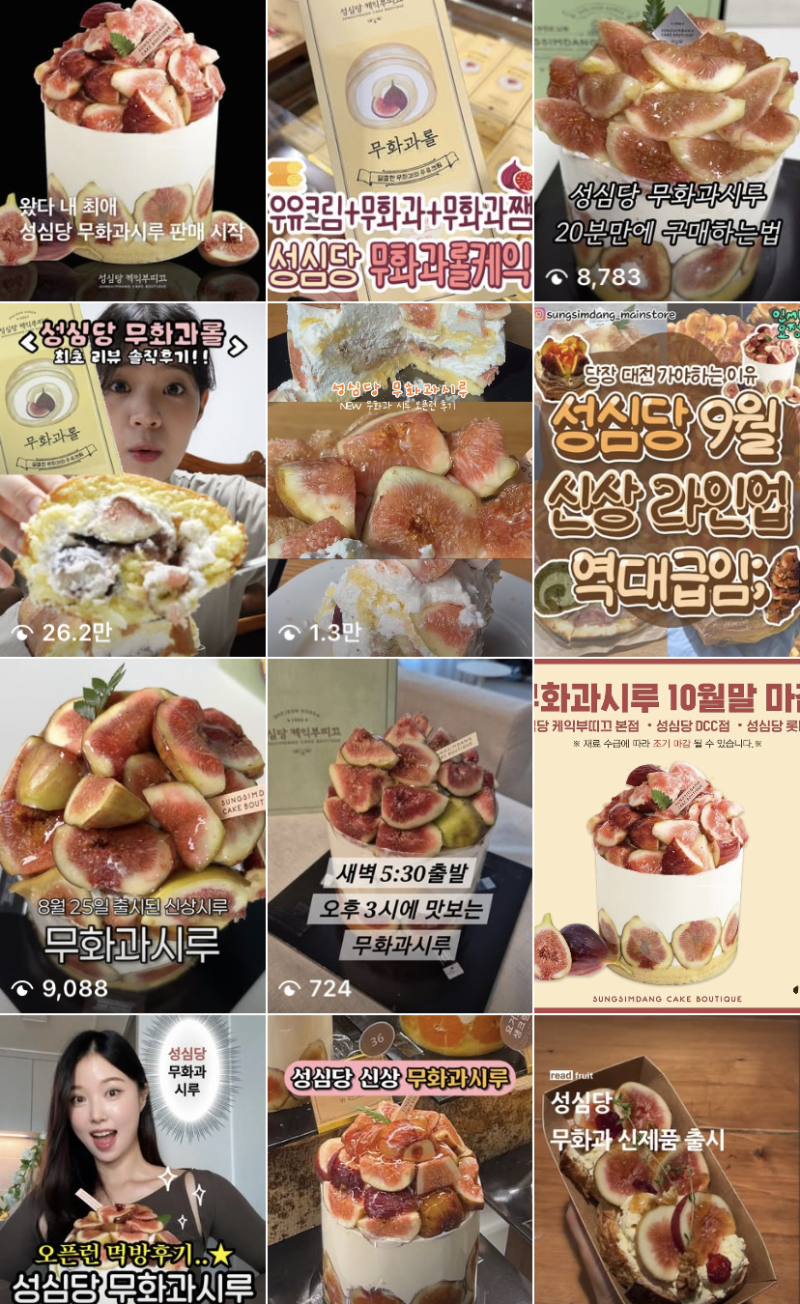This screenshot has height=1304, width=800.
Task: Open the 성심당 신상 무화과시루 reel
Action: [x=399, y=1160]
